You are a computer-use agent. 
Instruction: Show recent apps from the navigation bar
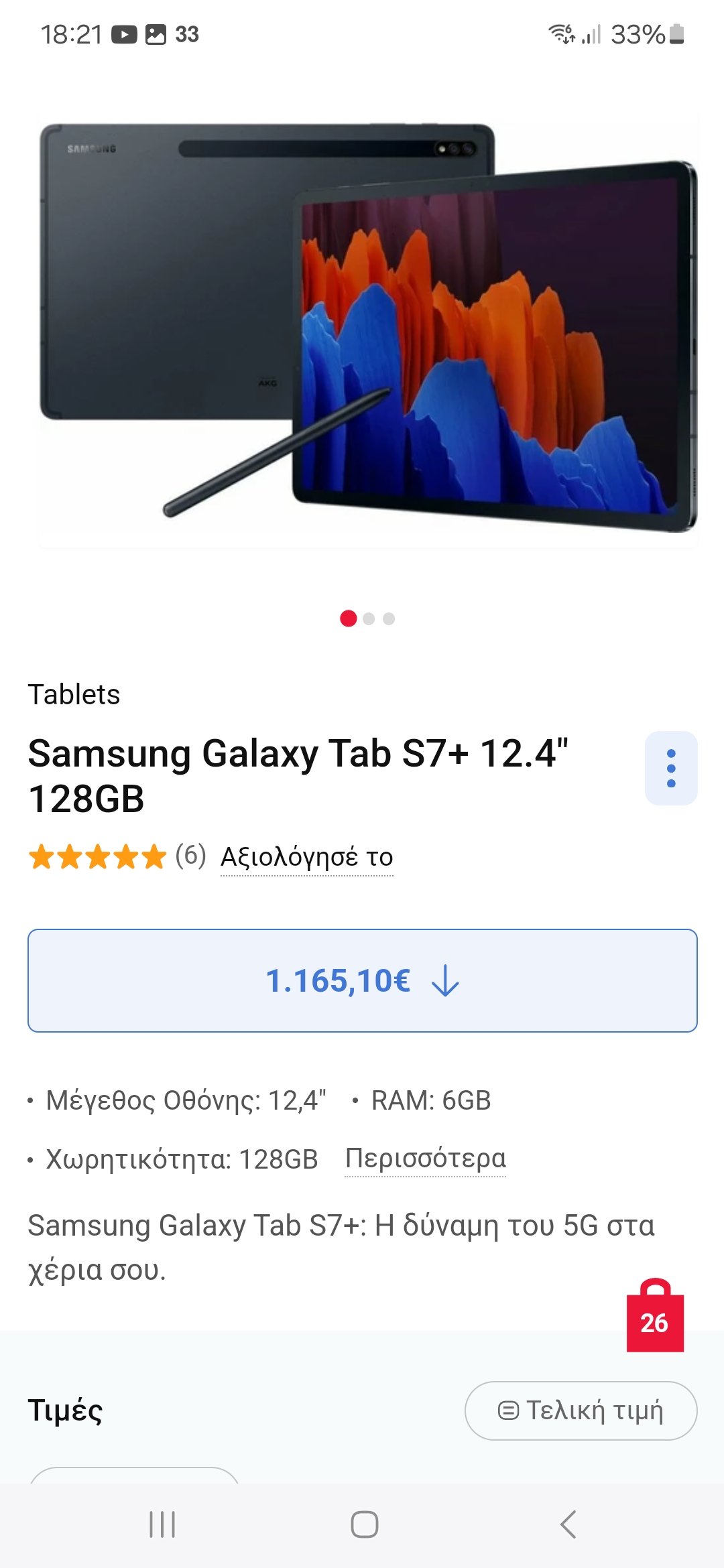(162, 1524)
